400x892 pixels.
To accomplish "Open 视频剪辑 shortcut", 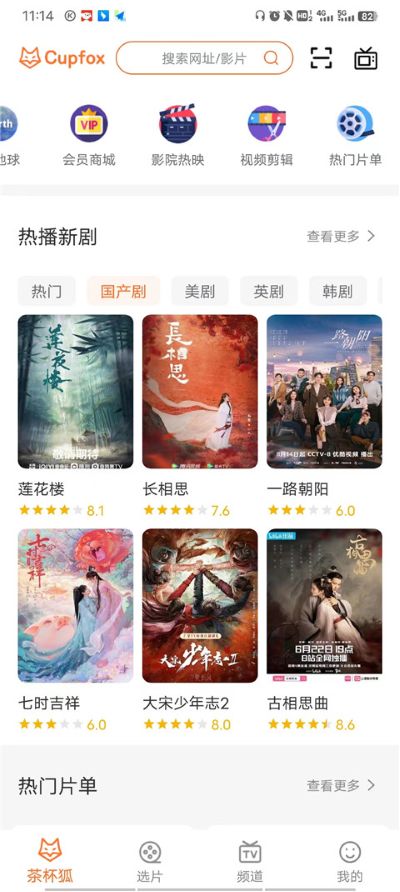I will point(266,135).
